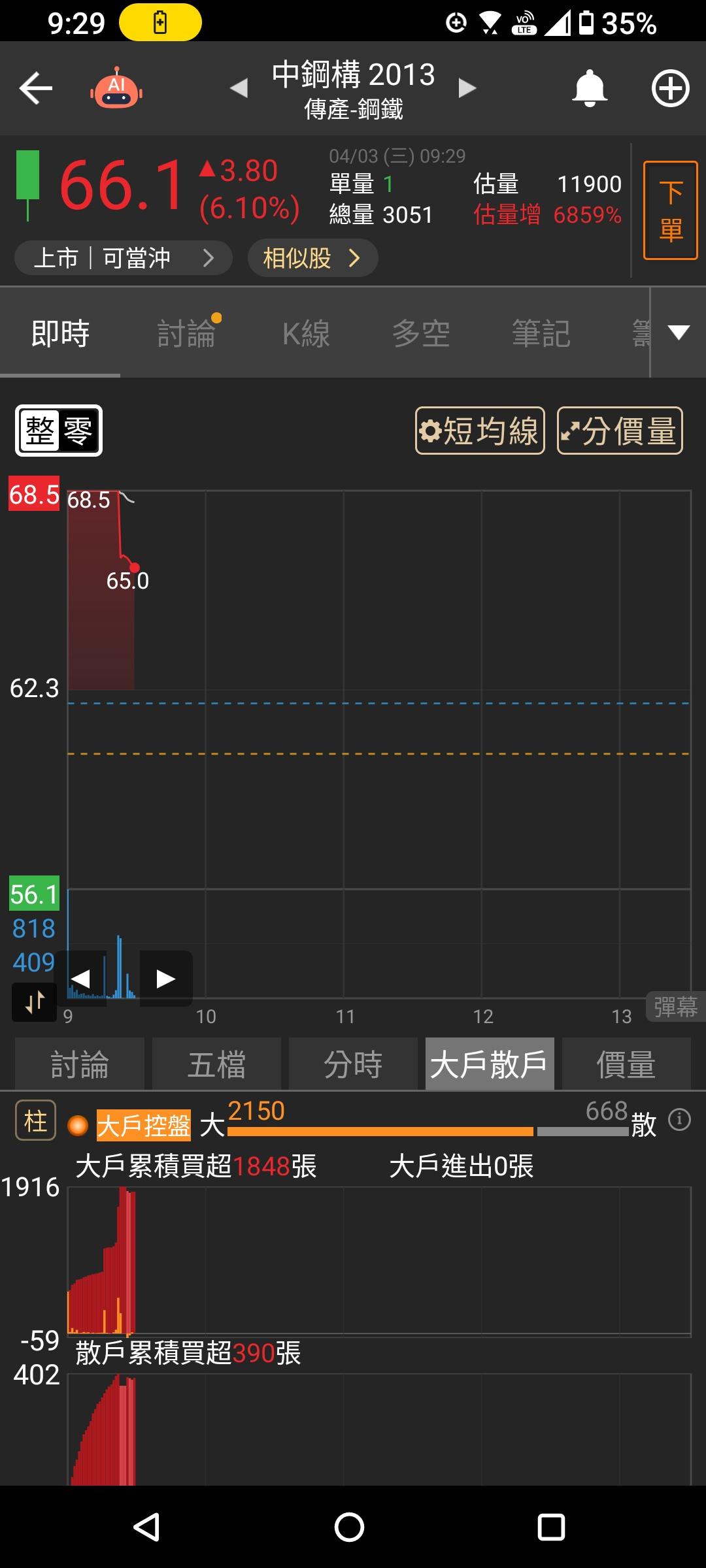Open the 多空 tab
706x1568 pixels.
tap(421, 333)
